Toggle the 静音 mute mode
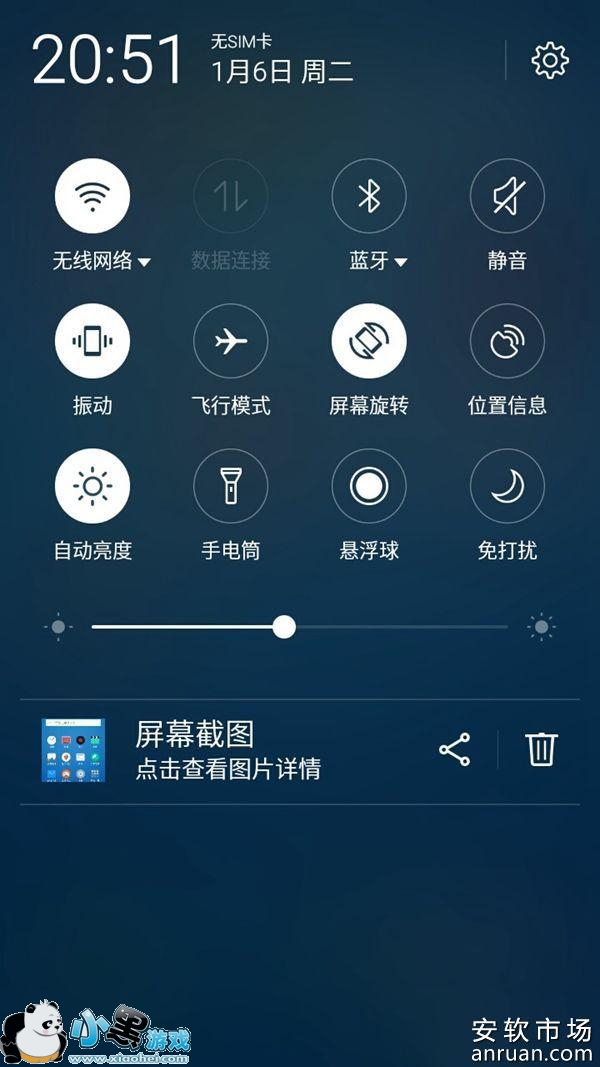Screen dimensions: 600x1067 [507, 196]
